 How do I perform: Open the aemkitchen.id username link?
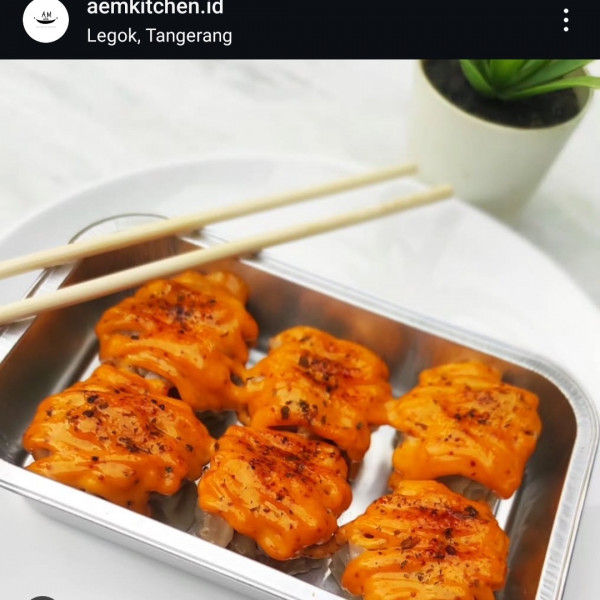tap(155, 9)
